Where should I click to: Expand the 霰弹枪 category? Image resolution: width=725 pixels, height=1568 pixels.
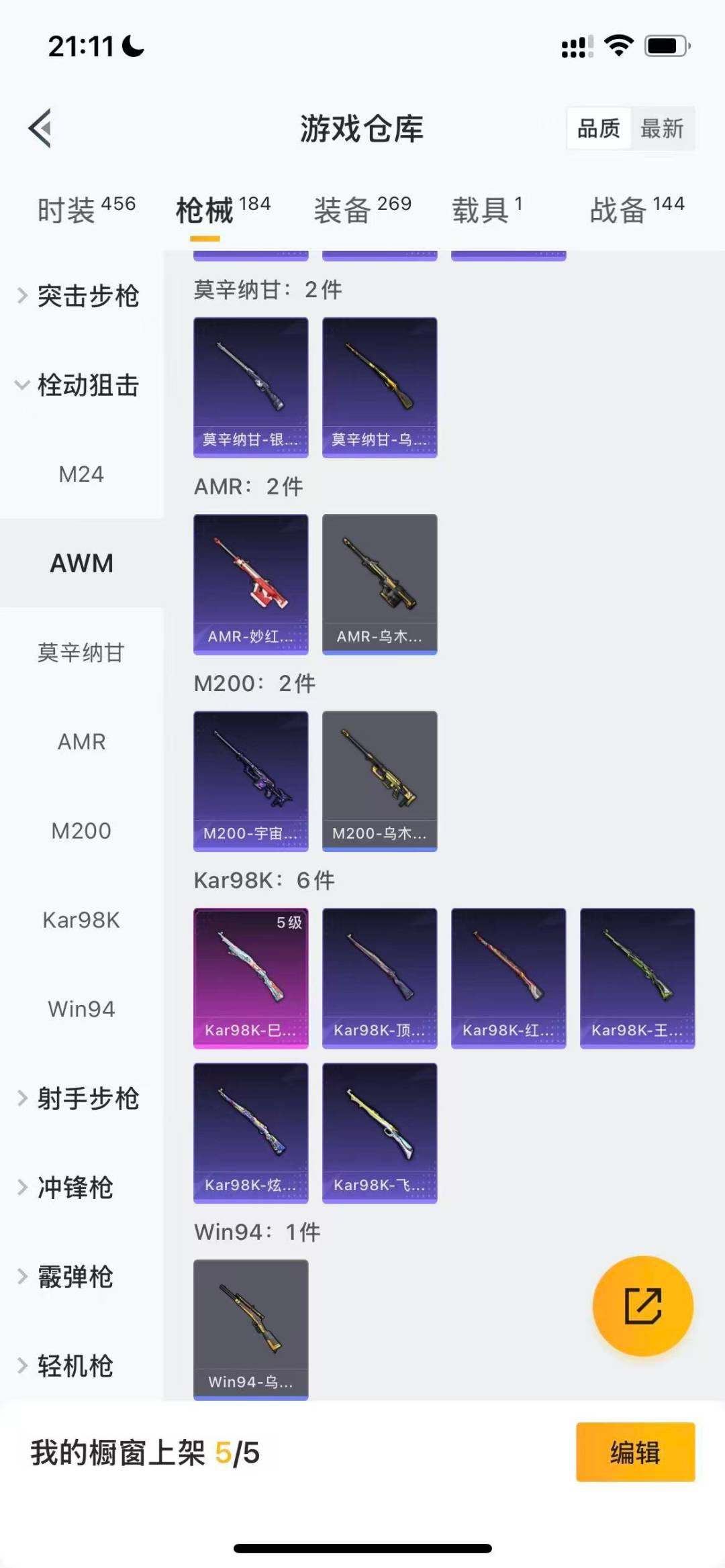74,1277
